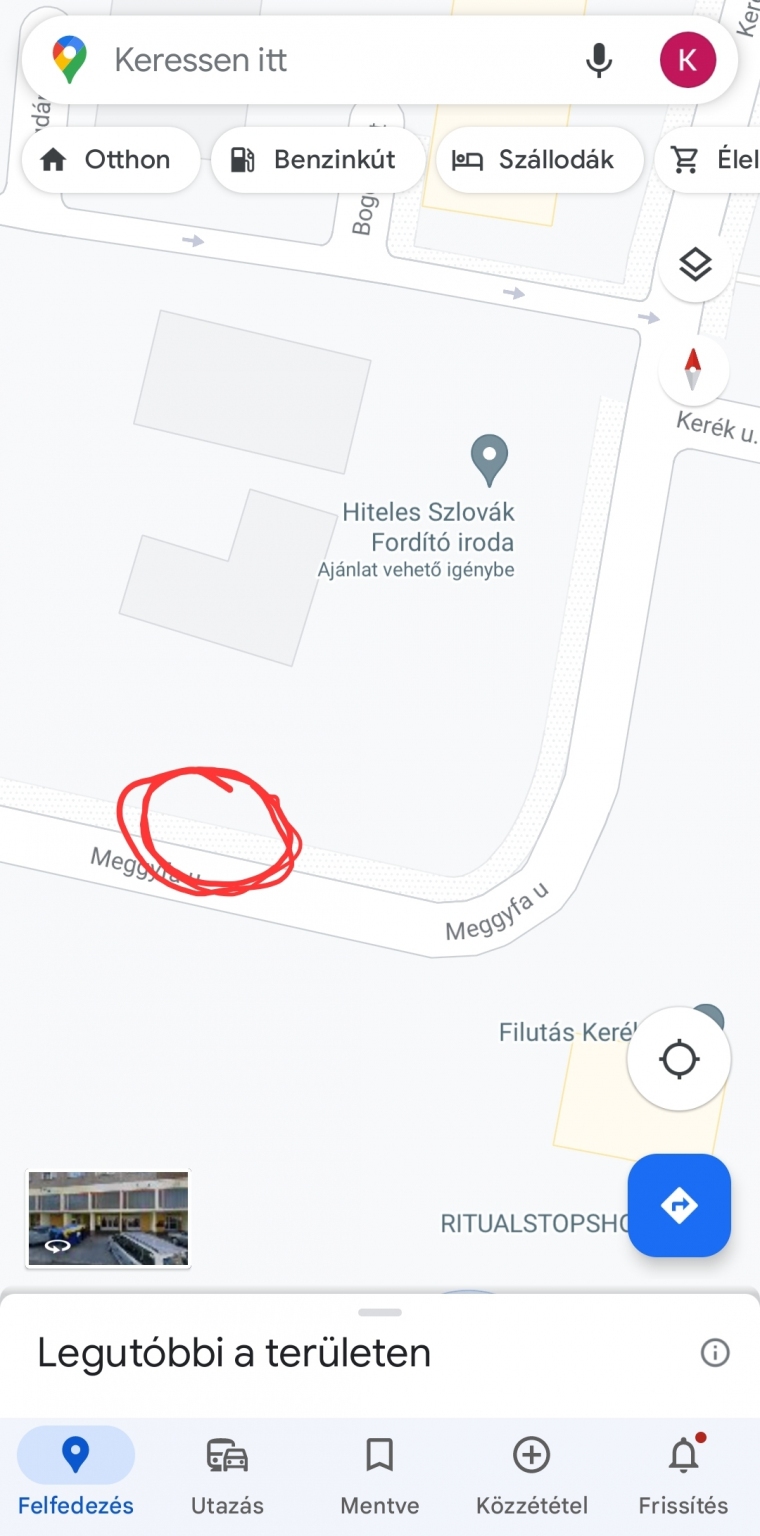Screen dimensions: 760x1536
Task: Open Hiteles Szlovák Fordító iroda pin
Action: click(x=489, y=460)
